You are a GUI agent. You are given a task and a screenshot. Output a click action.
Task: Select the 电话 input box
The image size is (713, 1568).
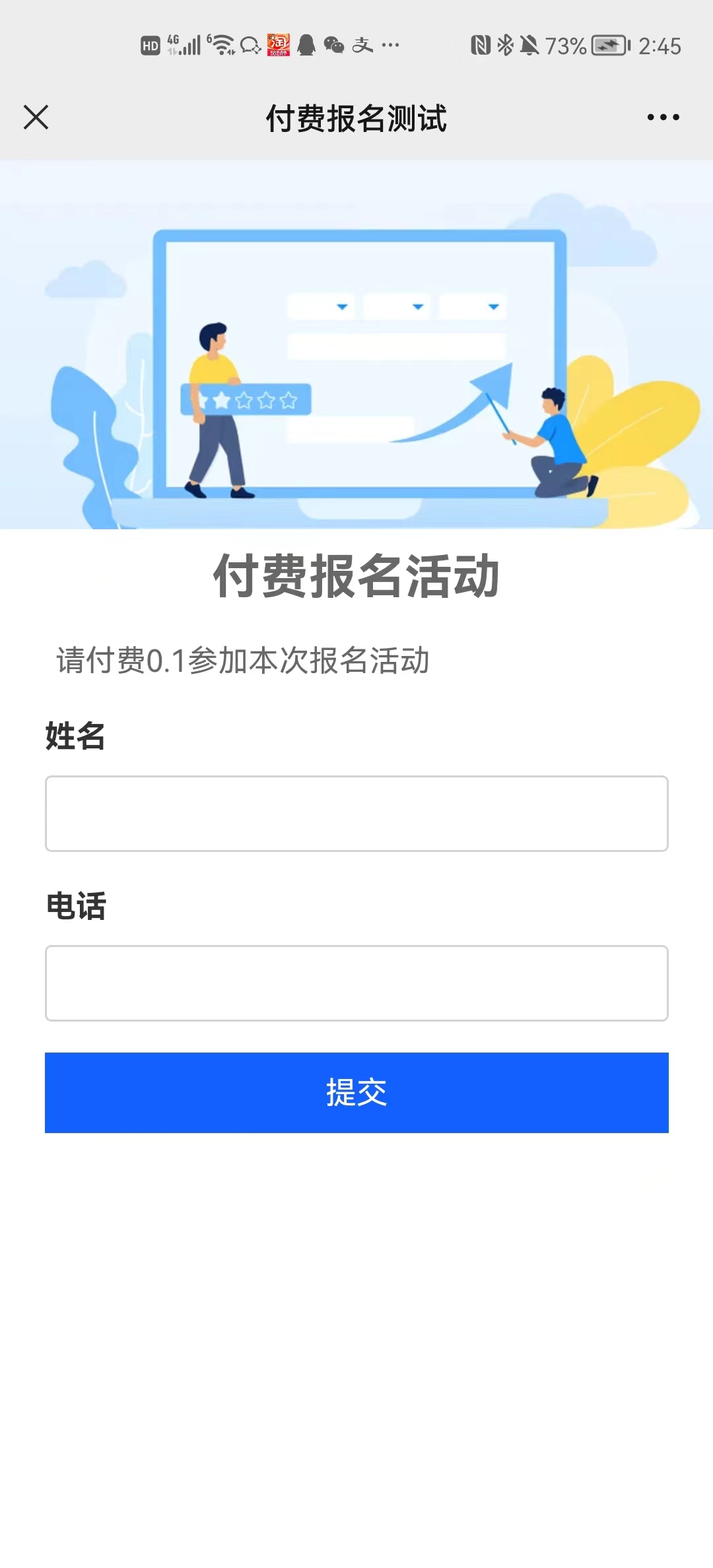click(356, 983)
